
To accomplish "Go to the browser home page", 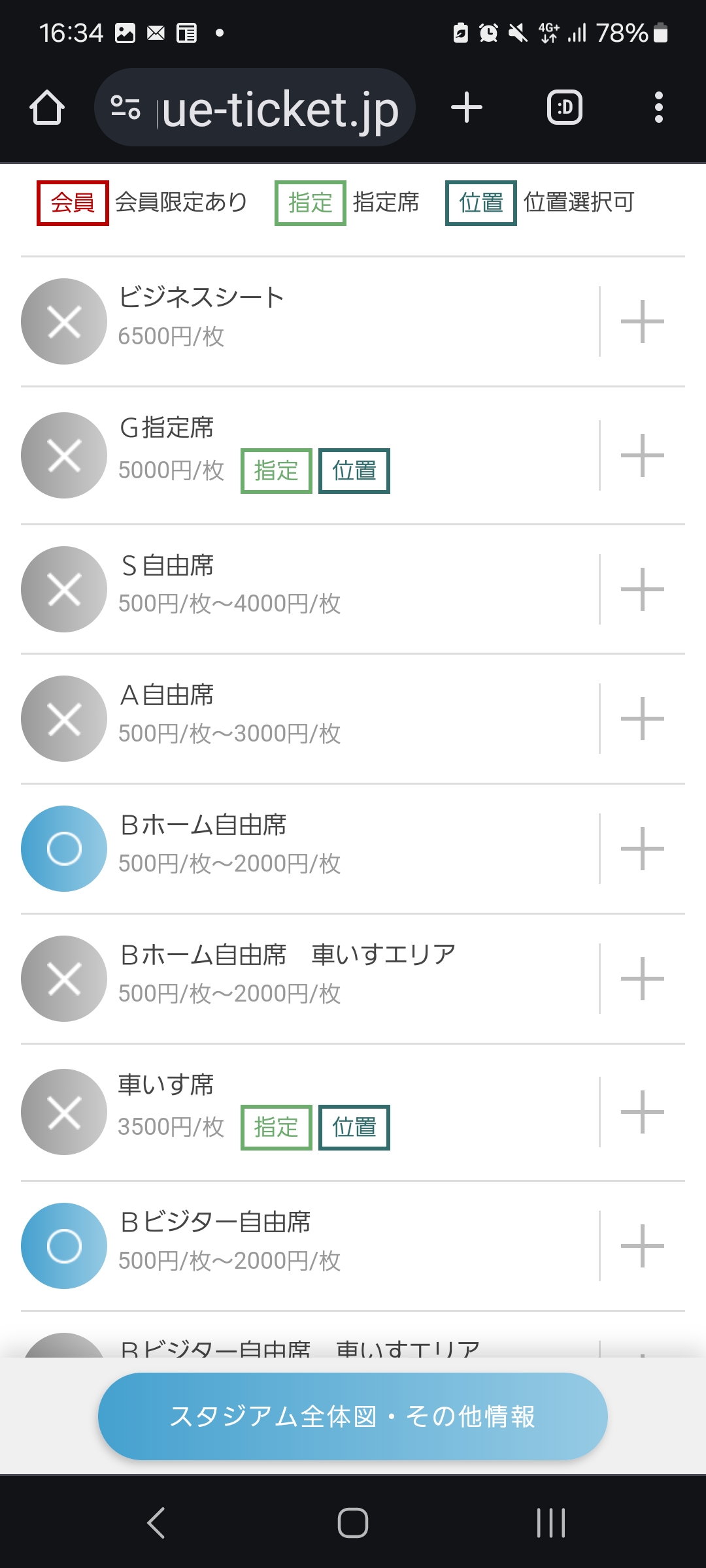I will (47, 108).
